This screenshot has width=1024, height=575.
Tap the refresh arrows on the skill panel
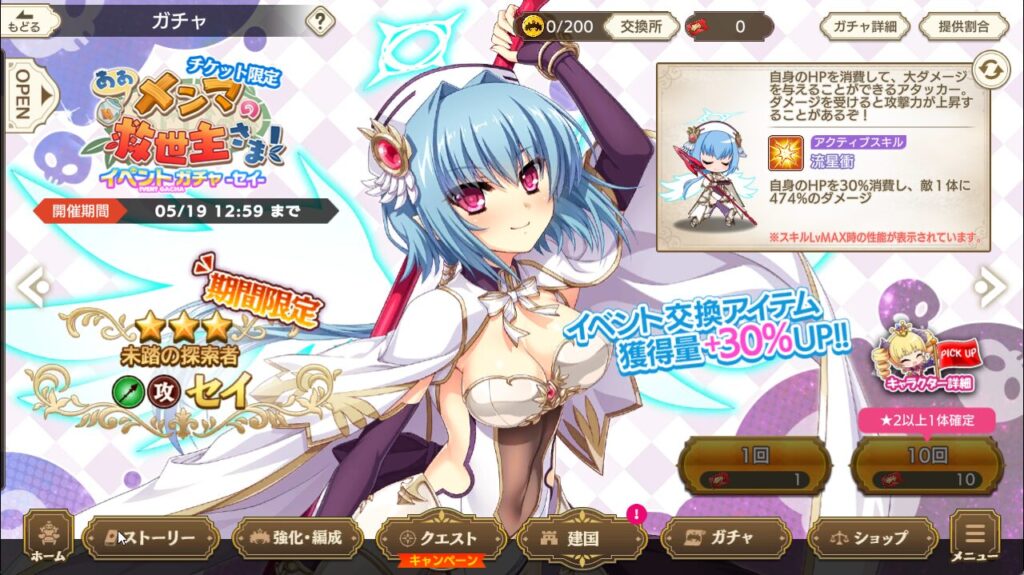990,70
